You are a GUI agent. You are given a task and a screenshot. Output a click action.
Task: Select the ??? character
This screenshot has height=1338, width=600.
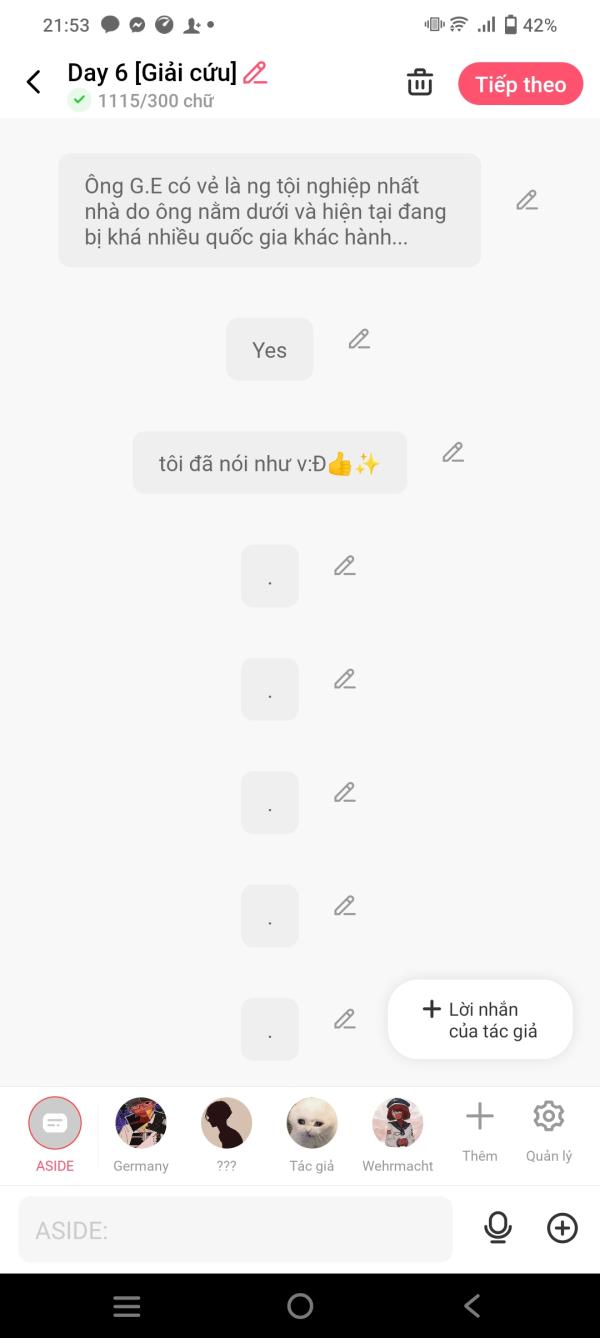coord(226,1134)
